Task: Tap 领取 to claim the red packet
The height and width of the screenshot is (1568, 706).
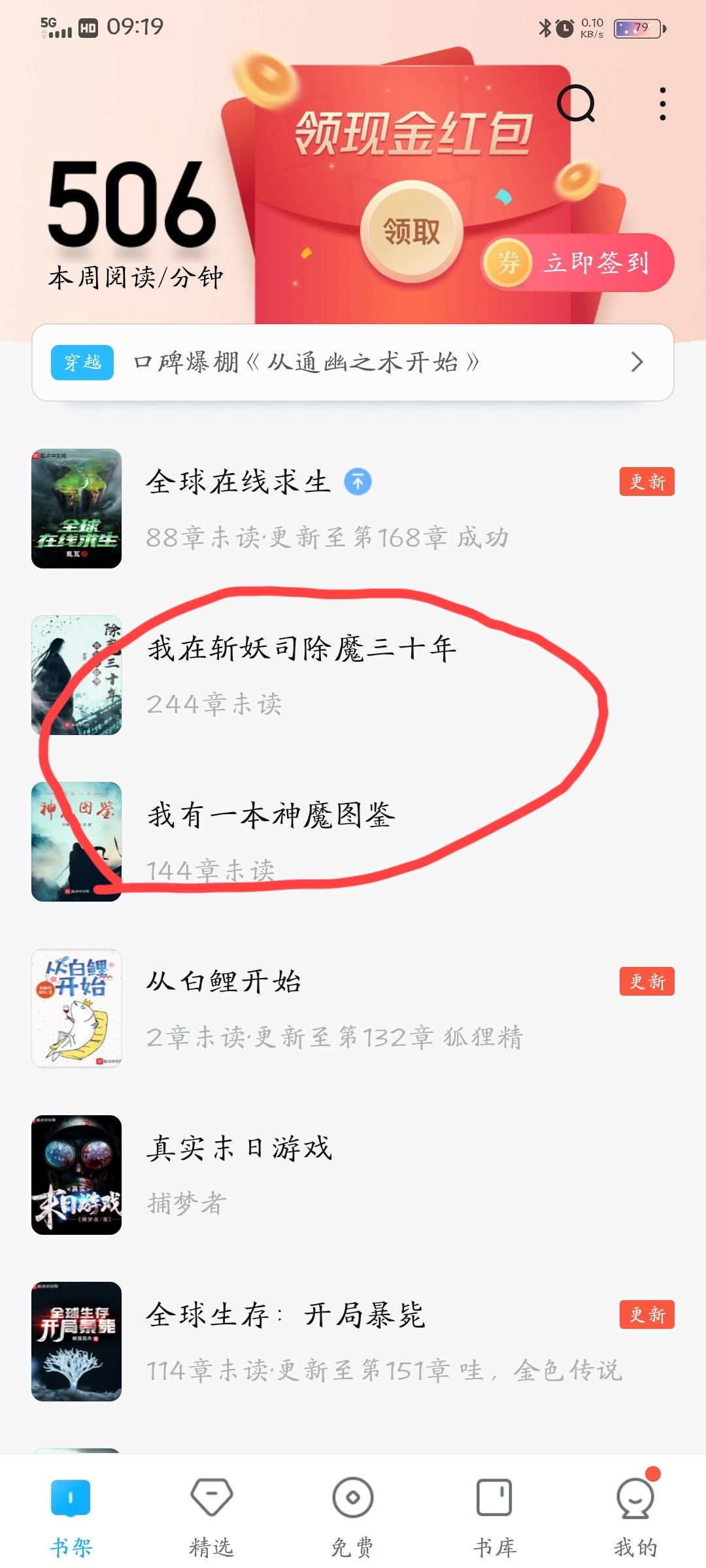Action: click(x=412, y=231)
